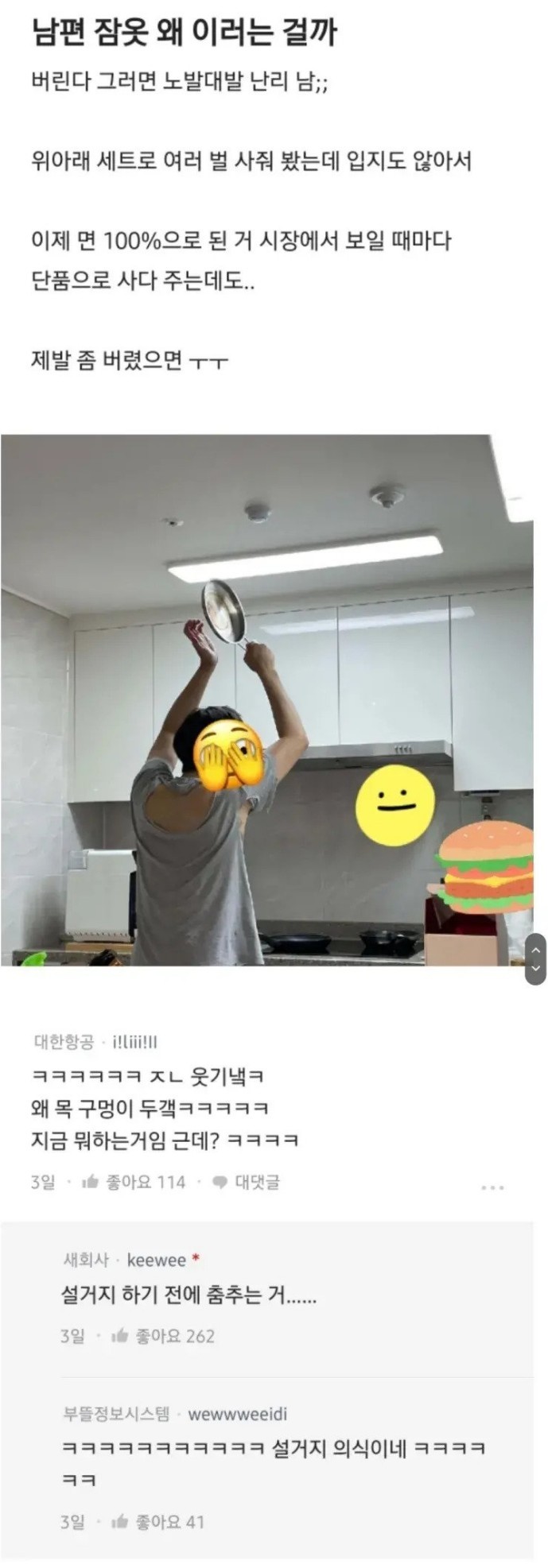Open the overflow menu on 대한항공 comment
The height and width of the screenshot is (1568, 548).
pos(492,1187)
